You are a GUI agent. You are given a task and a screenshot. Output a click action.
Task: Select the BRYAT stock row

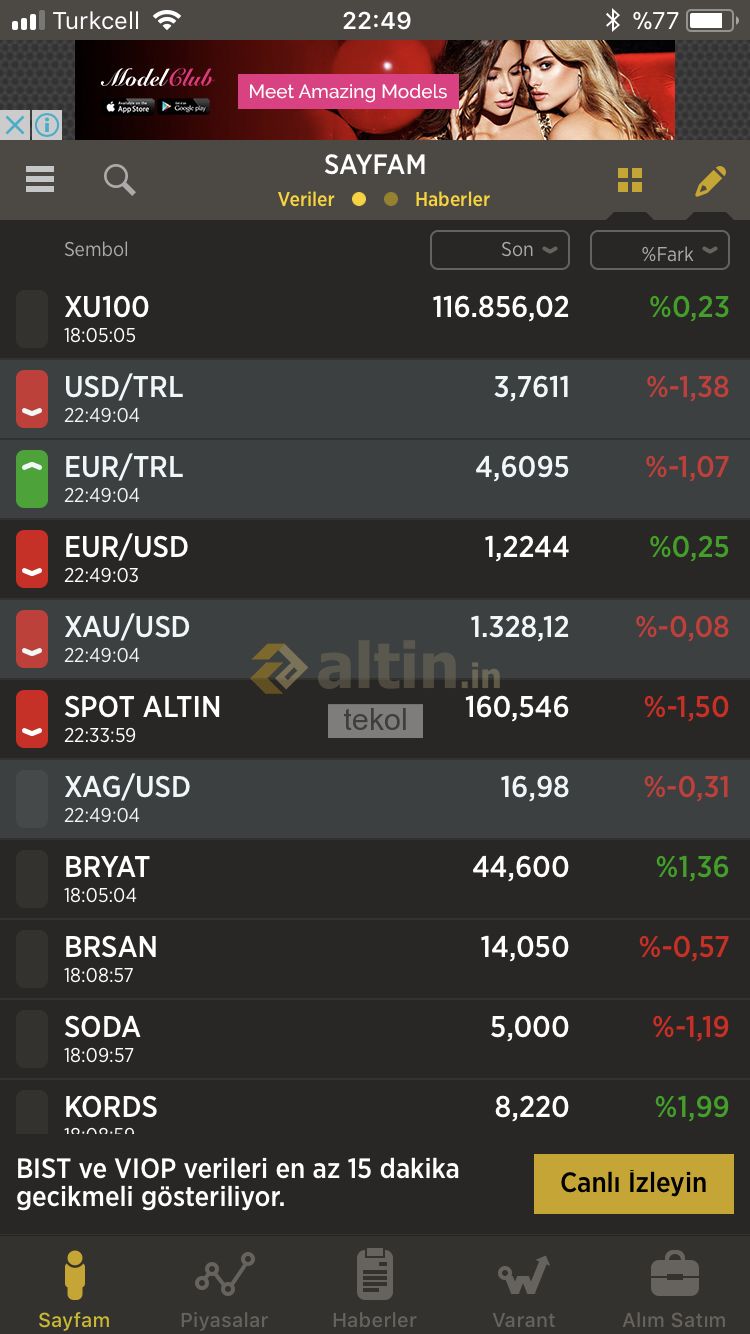pos(375,880)
